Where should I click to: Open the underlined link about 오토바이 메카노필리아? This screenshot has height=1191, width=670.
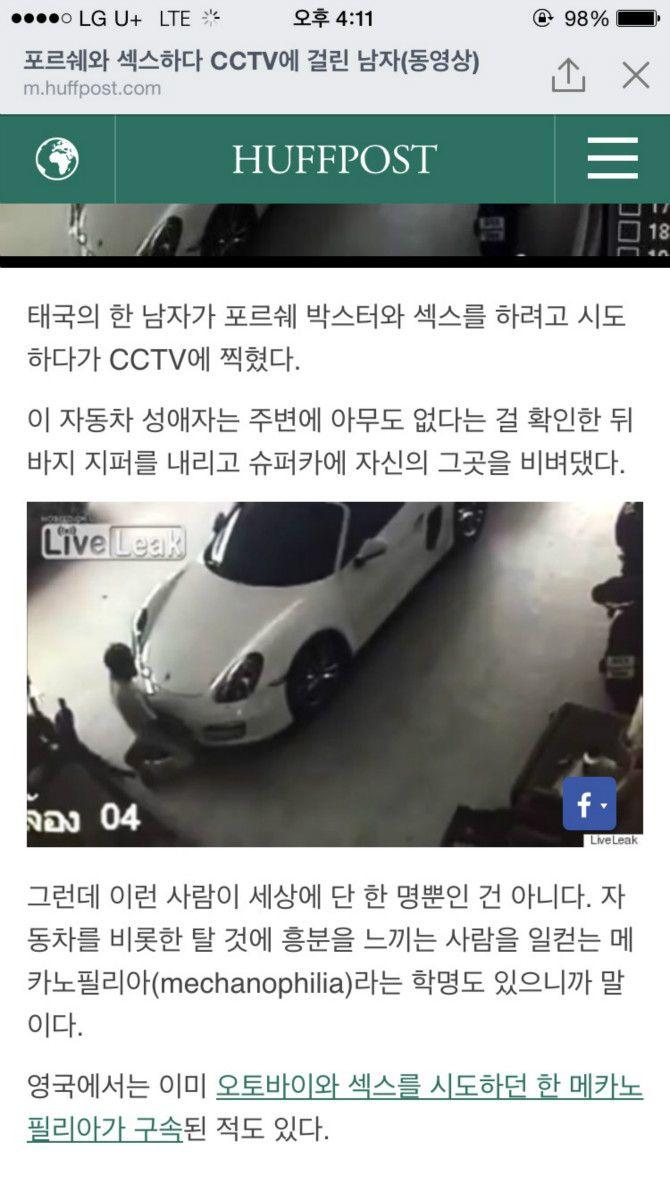428,1088
